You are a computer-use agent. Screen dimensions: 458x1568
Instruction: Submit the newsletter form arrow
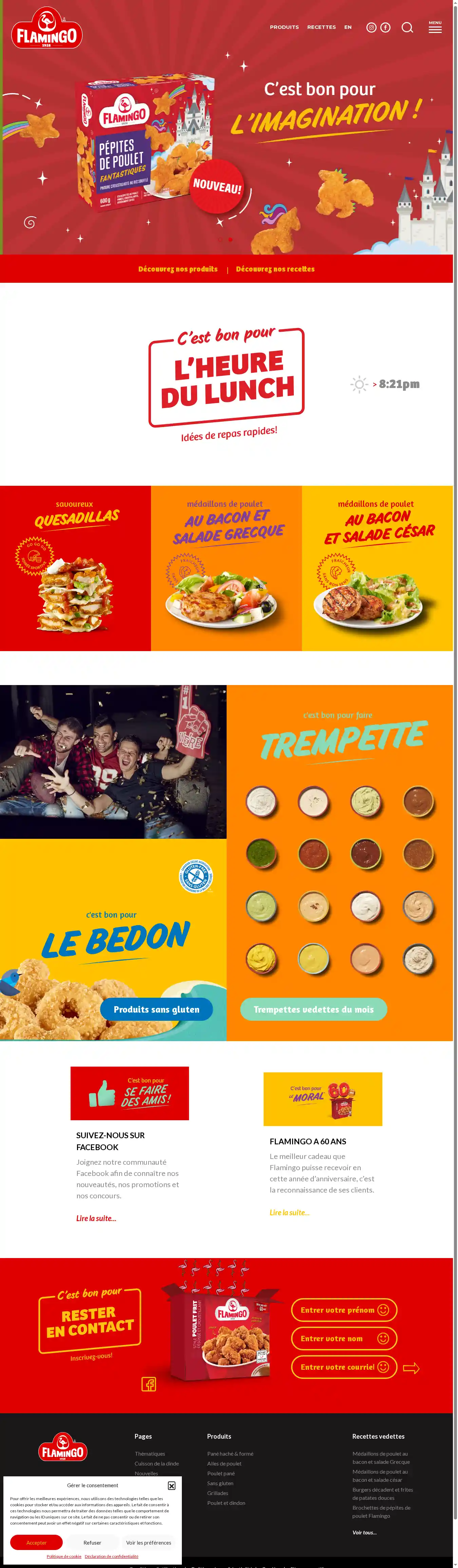[411, 1368]
